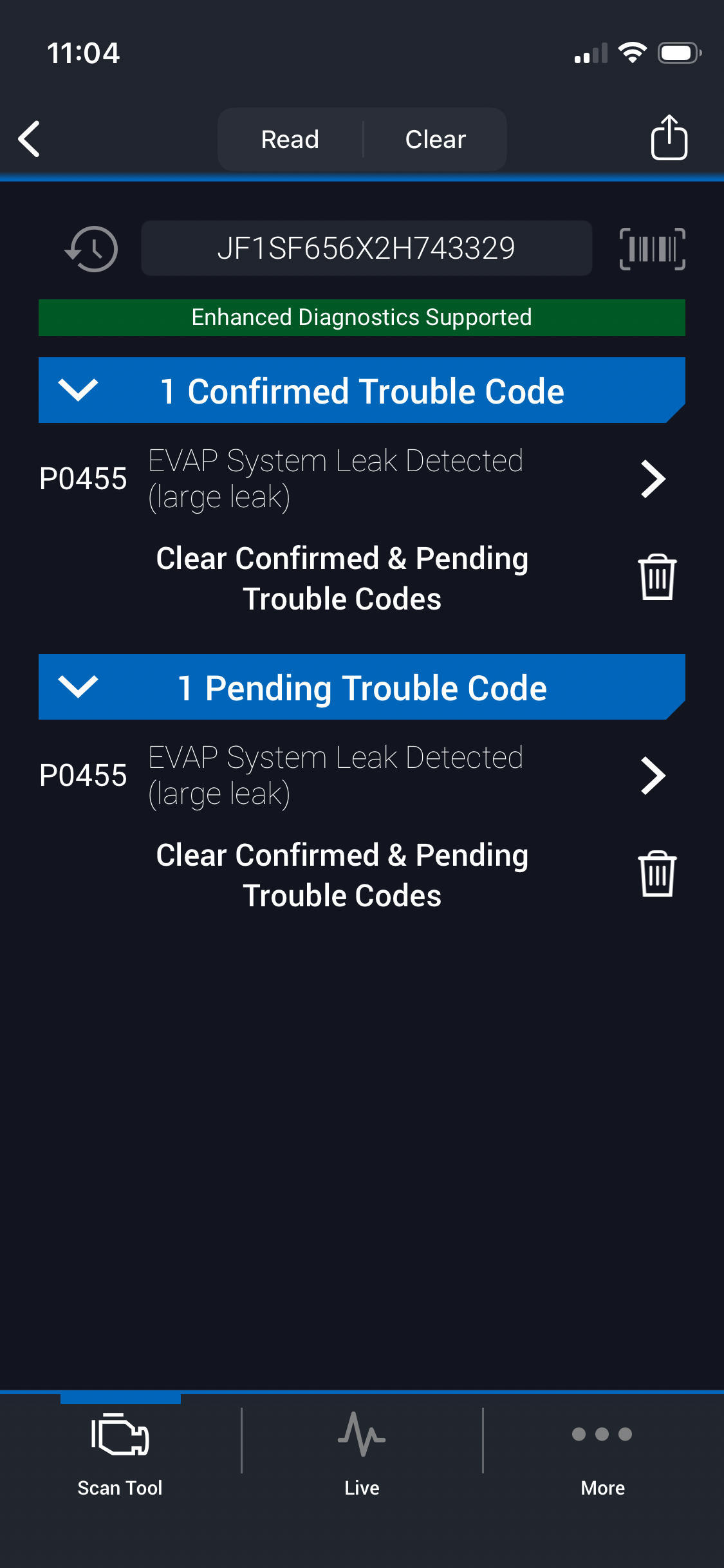This screenshot has height=1568, width=724.
Task: Tap the Read button
Action: [x=290, y=139]
